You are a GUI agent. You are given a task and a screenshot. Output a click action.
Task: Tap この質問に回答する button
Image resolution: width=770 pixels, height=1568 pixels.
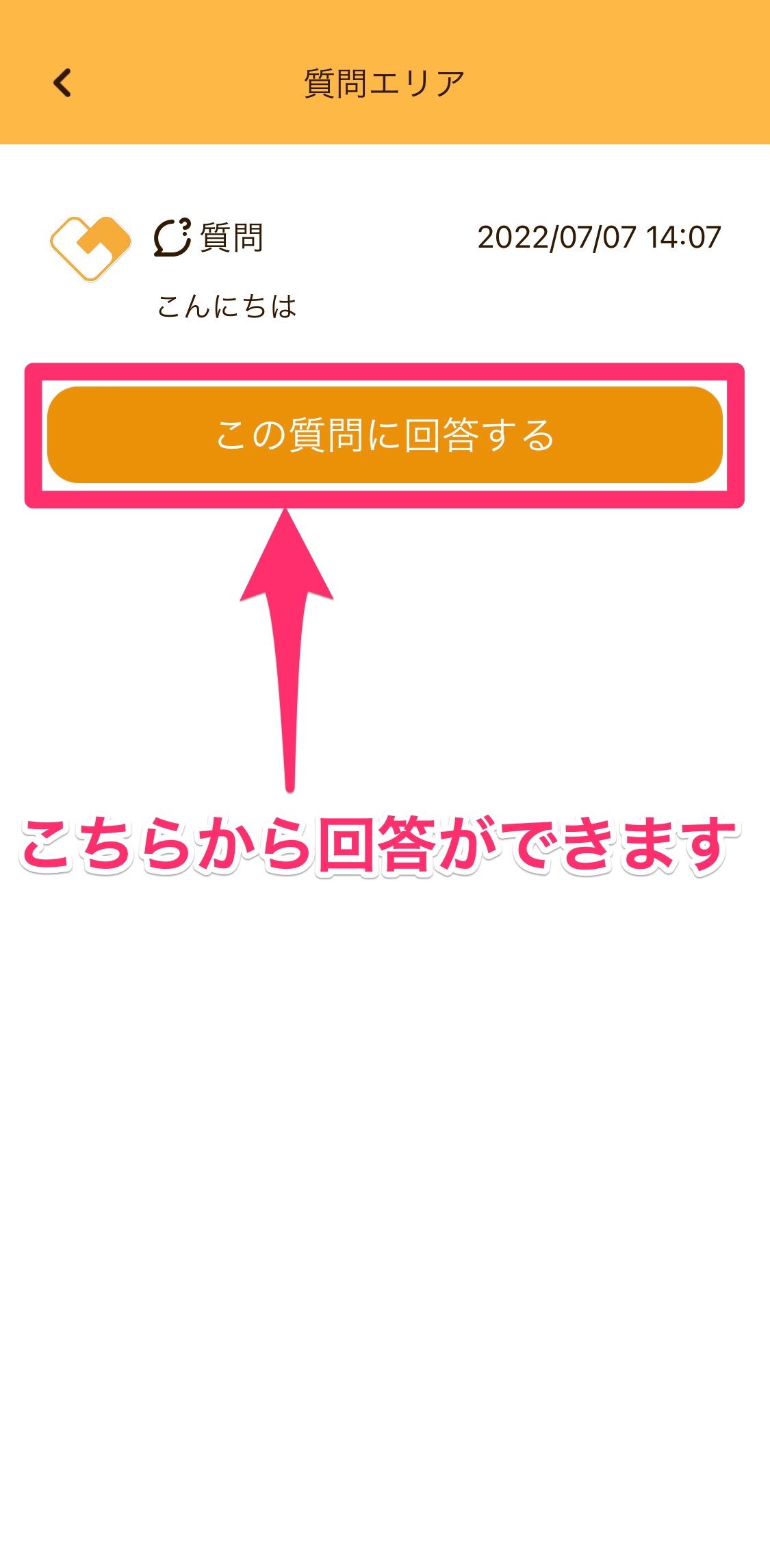385,435
